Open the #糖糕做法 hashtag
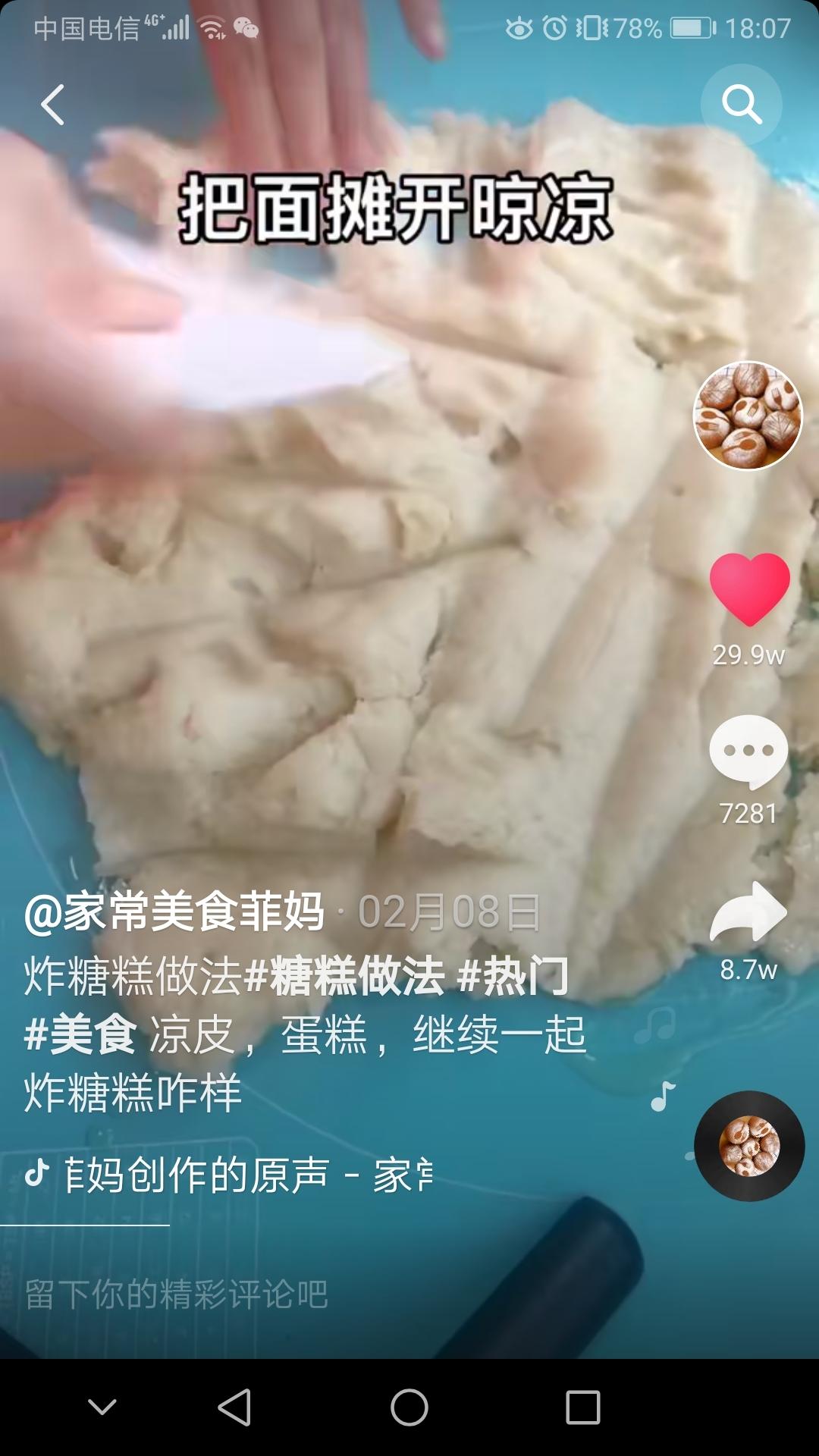The width and height of the screenshot is (819, 1456). 345,975
